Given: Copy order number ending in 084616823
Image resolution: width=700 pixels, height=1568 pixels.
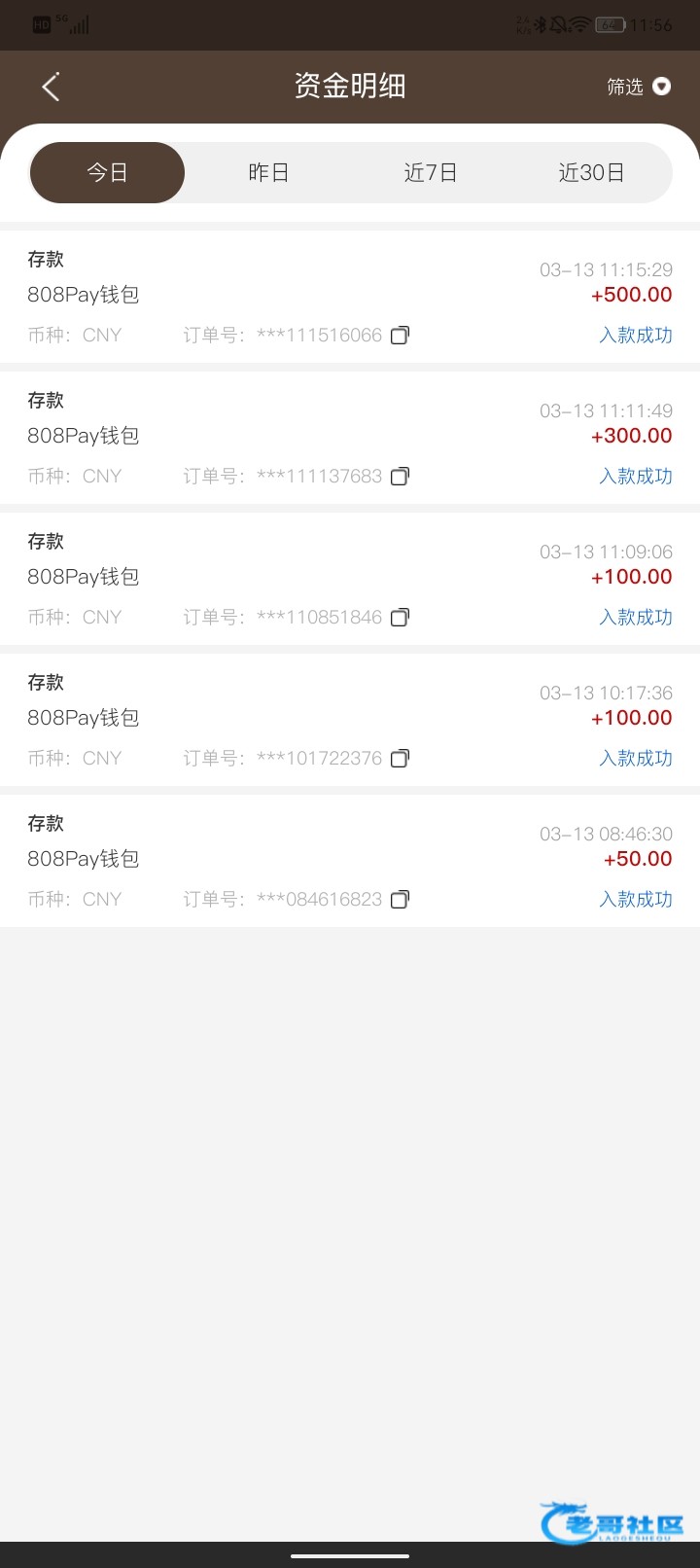Looking at the screenshot, I should (x=400, y=900).
